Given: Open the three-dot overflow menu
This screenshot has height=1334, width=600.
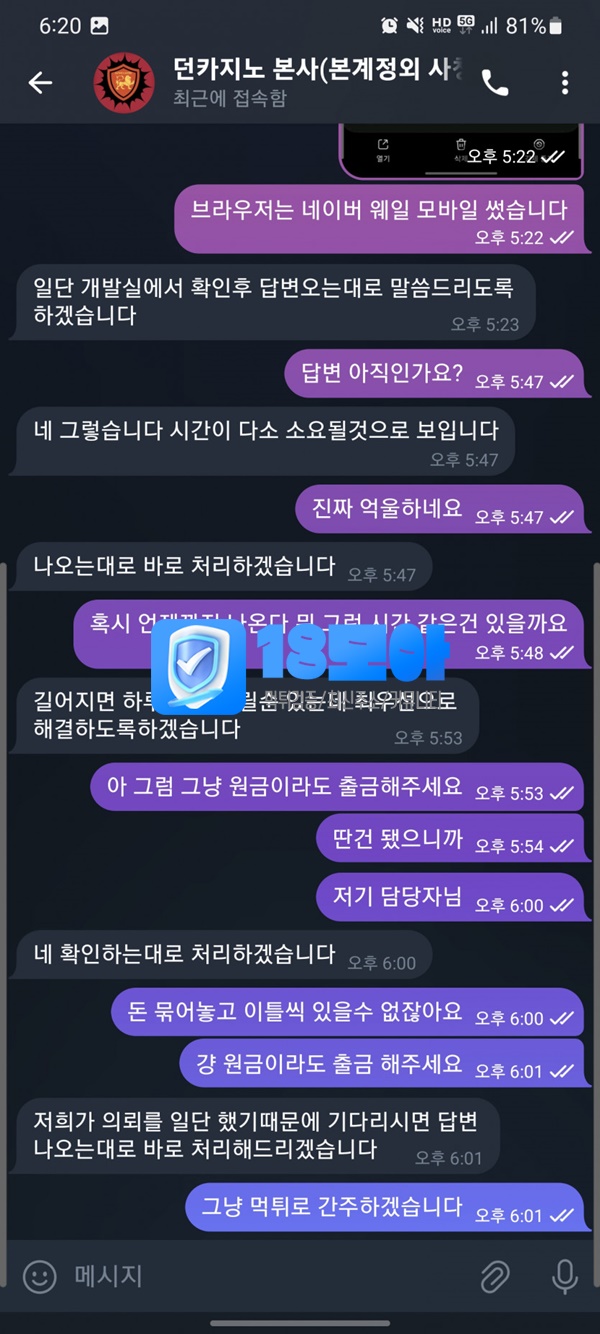Looking at the screenshot, I should click(x=565, y=83).
